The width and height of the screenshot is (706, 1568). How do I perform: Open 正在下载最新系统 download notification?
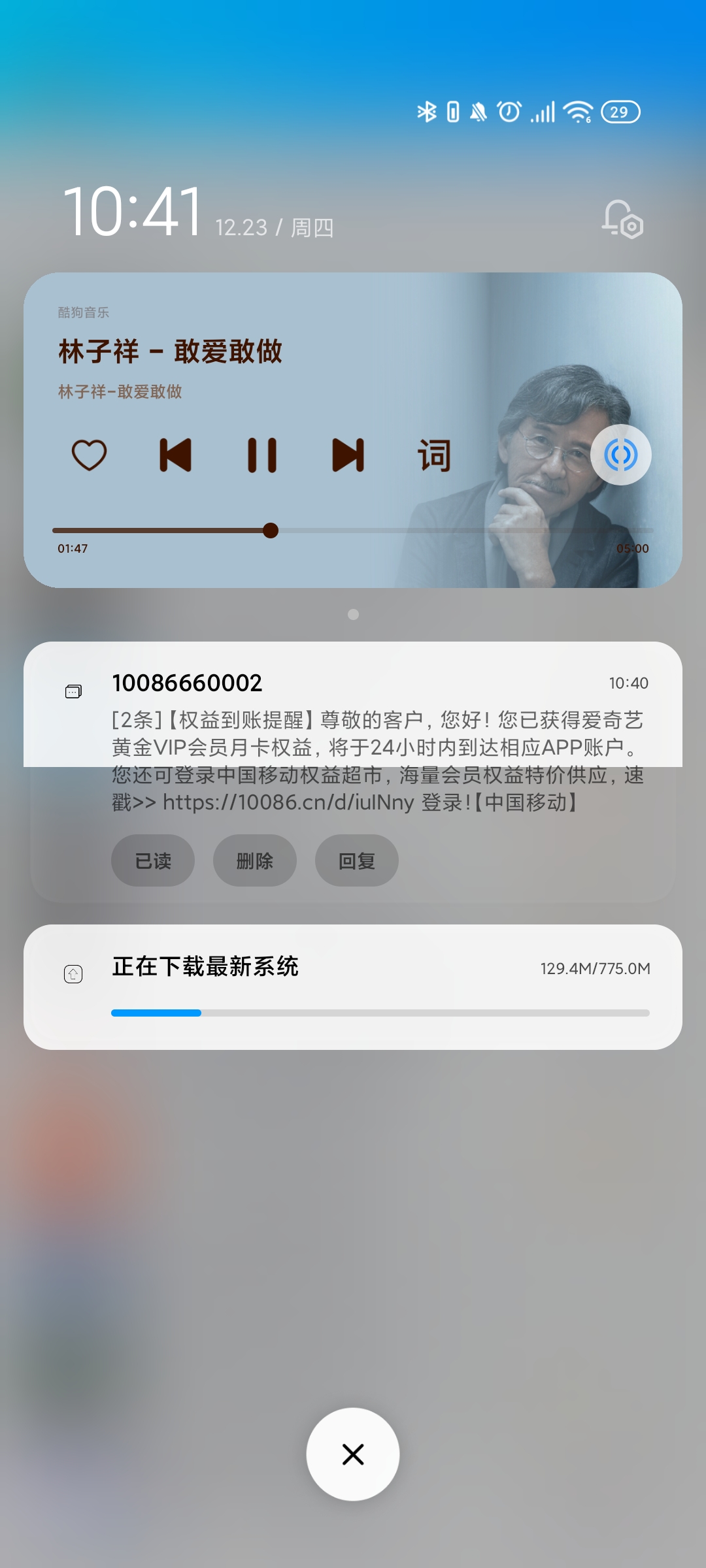pos(353,987)
